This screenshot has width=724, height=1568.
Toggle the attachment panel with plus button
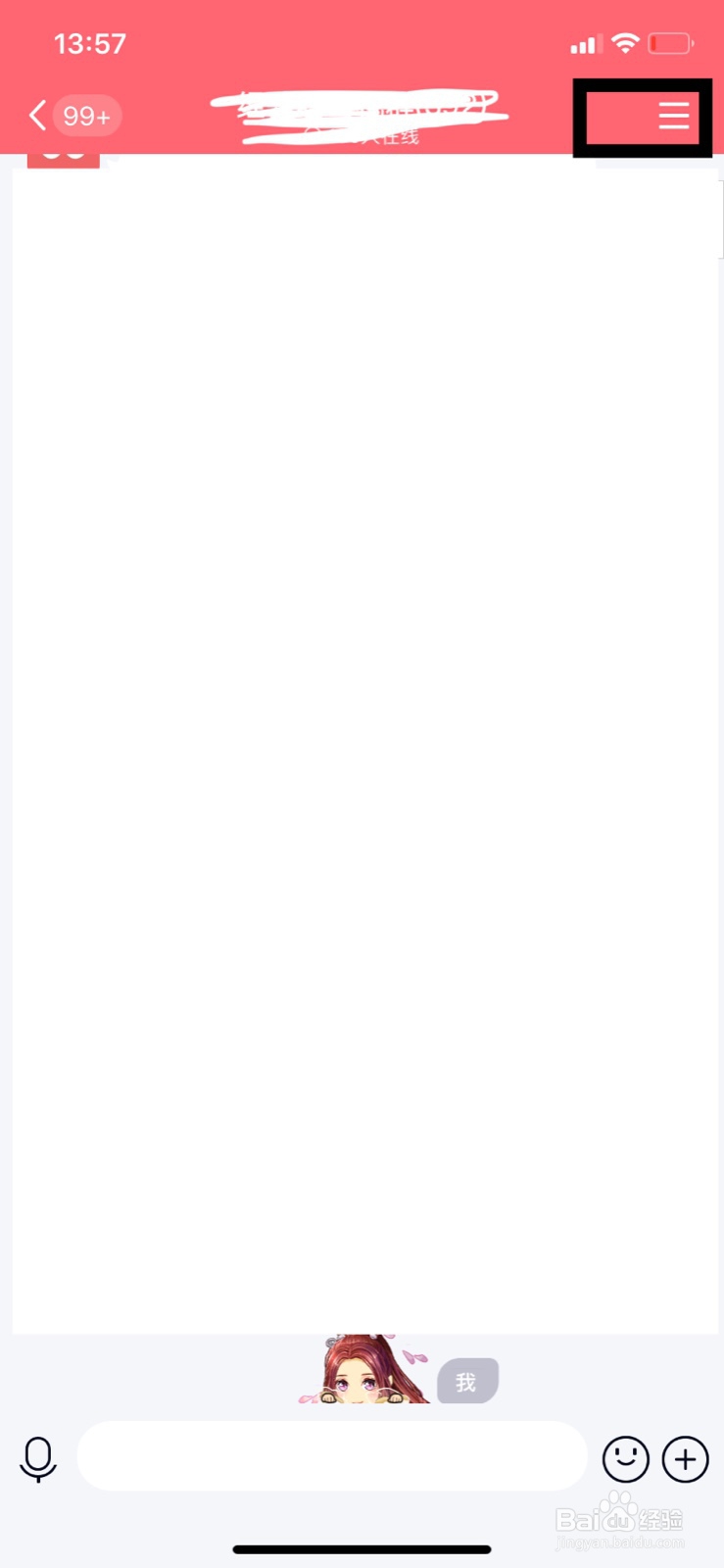(x=685, y=1459)
